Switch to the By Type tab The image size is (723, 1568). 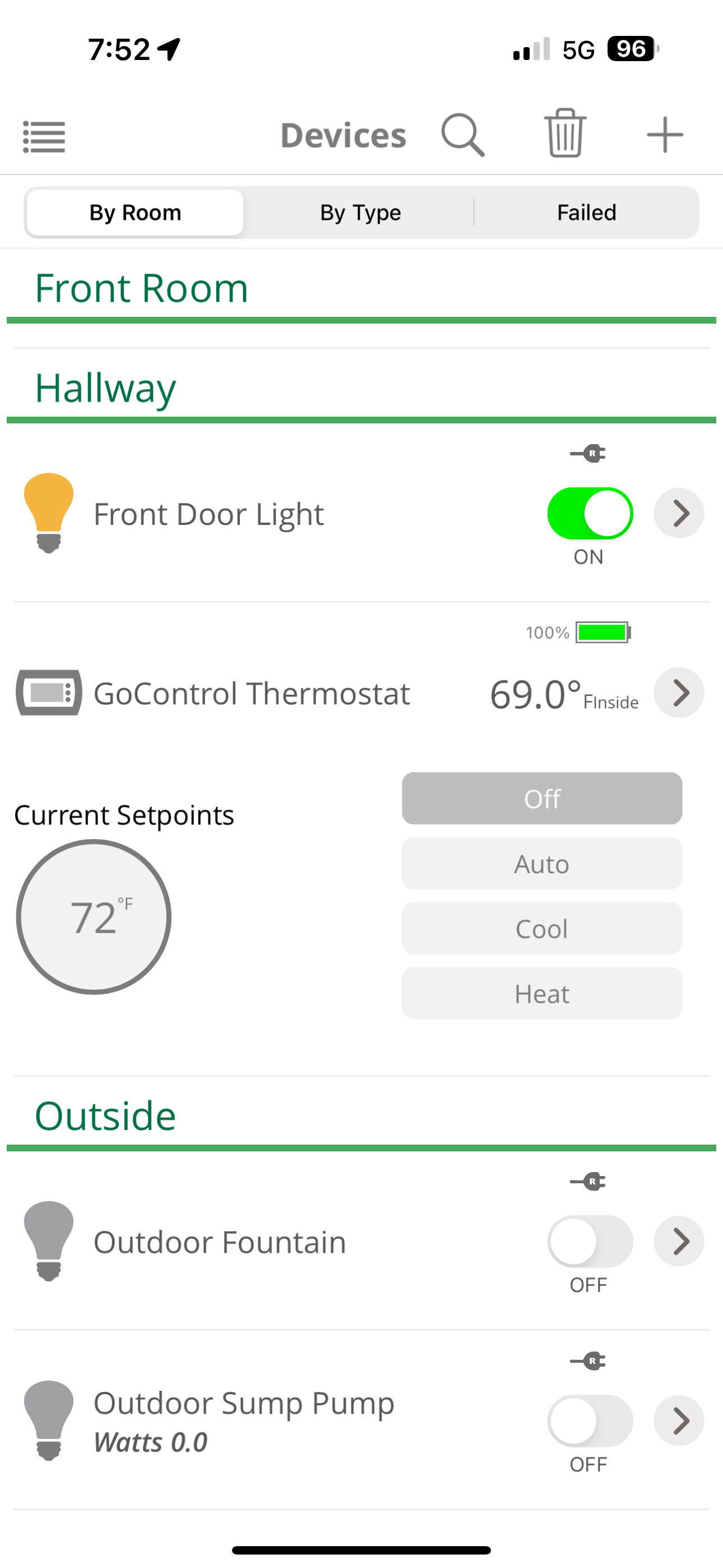(360, 213)
